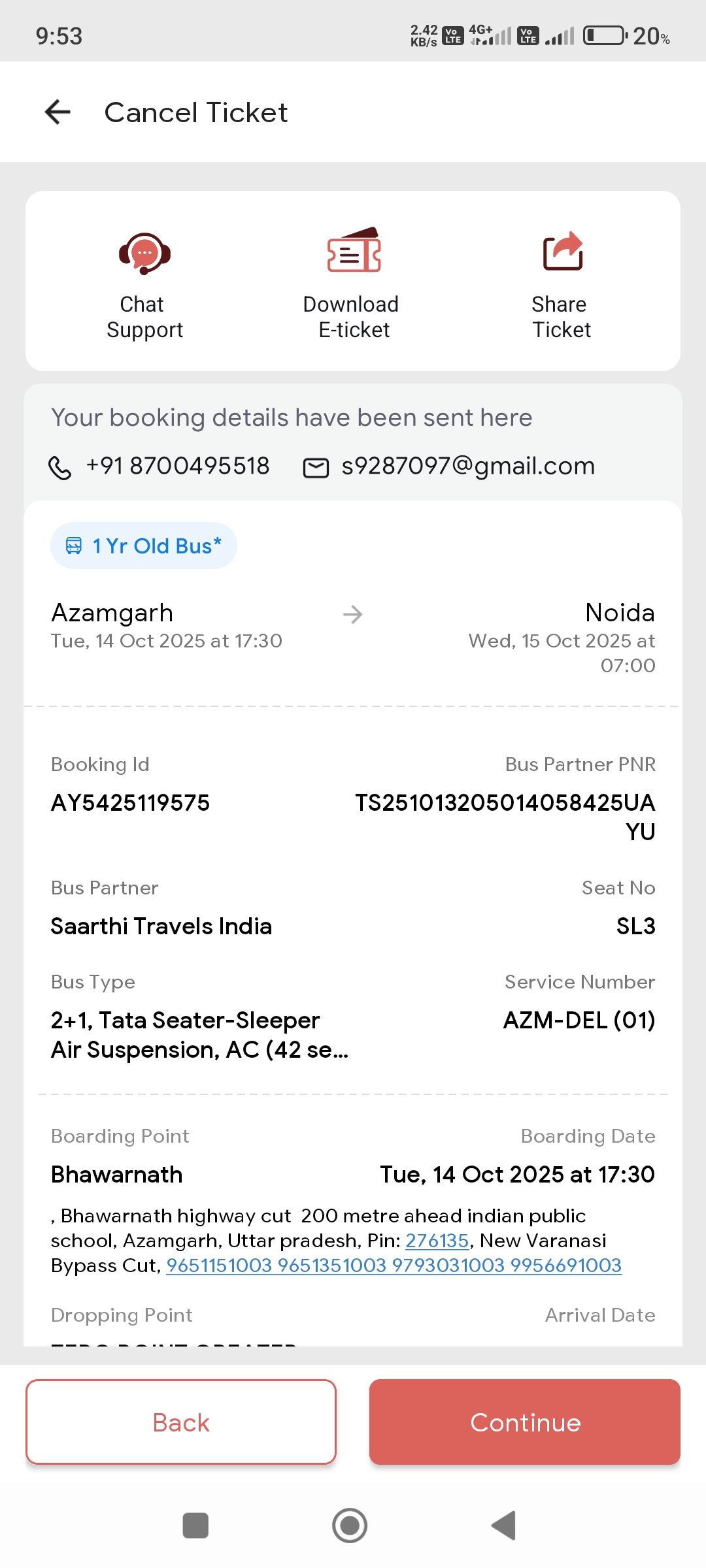Continue with ticket cancellation
Viewport: 706px width, 1568px height.
525,1422
